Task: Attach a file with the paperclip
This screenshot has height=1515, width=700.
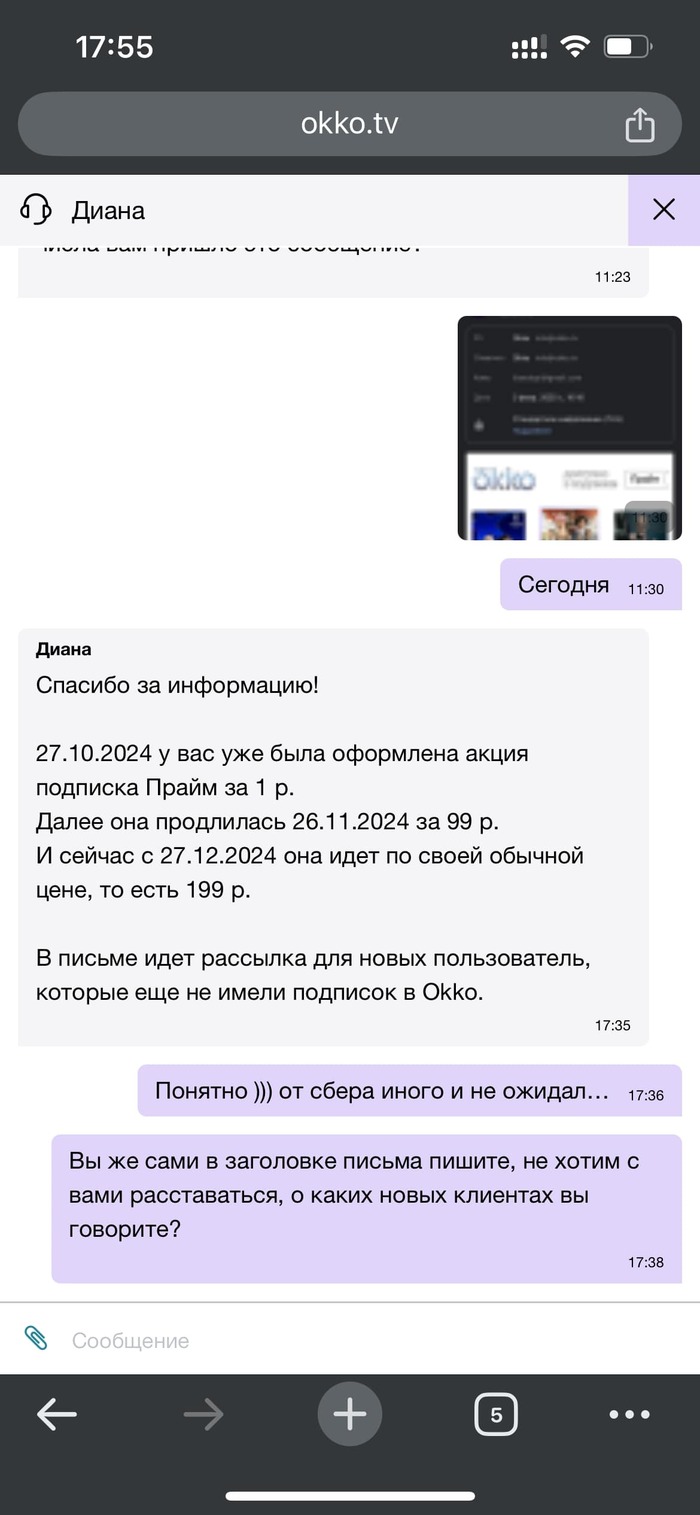Action: point(36,1339)
